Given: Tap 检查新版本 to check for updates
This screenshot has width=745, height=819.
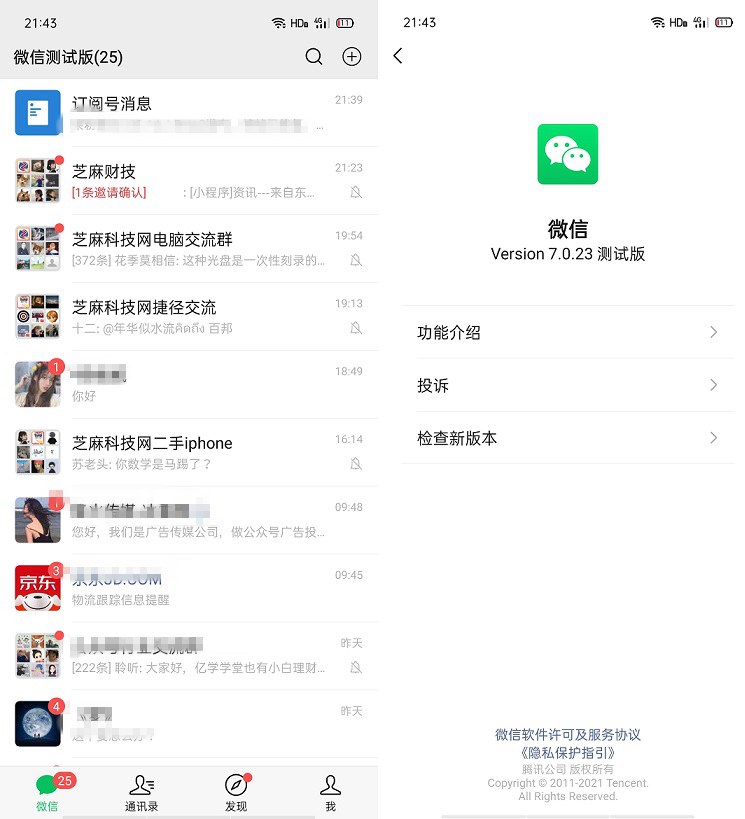Looking at the screenshot, I should pos(567,438).
